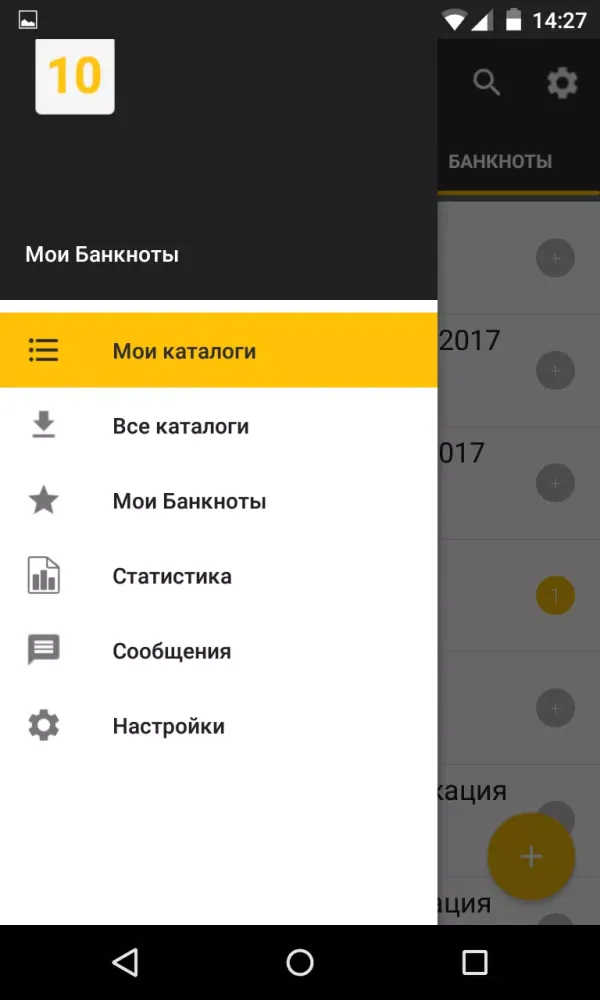Go back with the system back button

tap(125, 962)
